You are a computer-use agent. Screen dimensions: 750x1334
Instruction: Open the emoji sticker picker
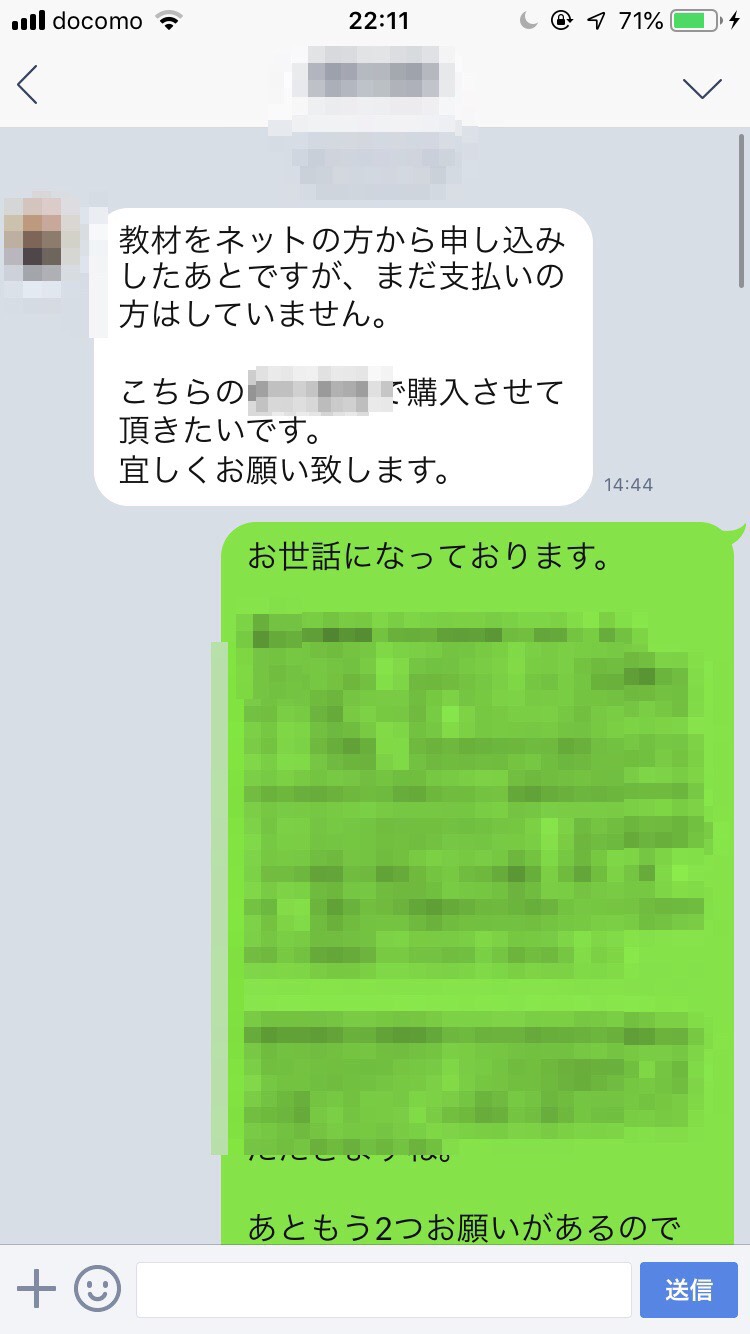coord(97,1289)
